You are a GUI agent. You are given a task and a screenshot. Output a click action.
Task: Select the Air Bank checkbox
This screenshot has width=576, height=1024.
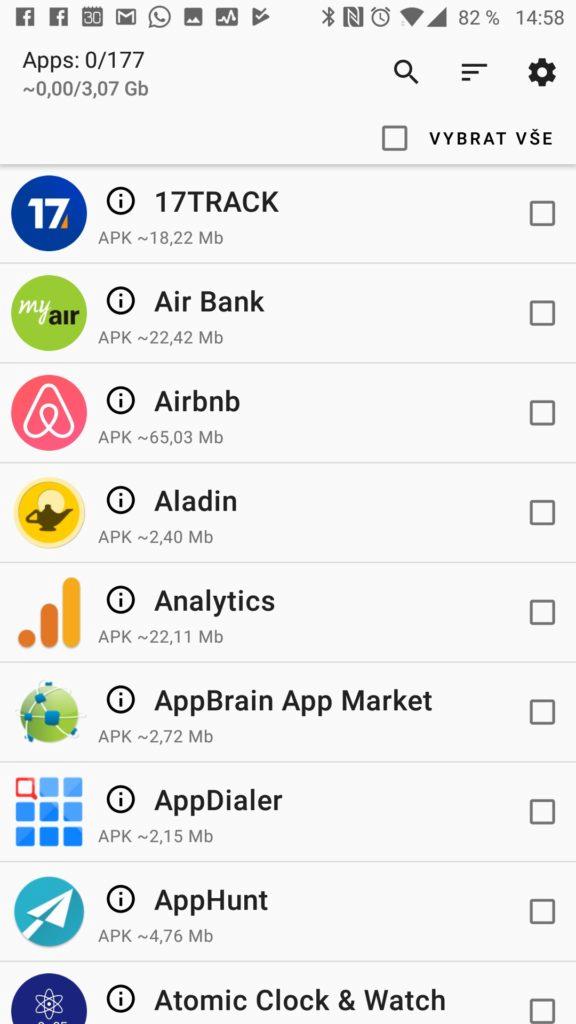pos(542,313)
